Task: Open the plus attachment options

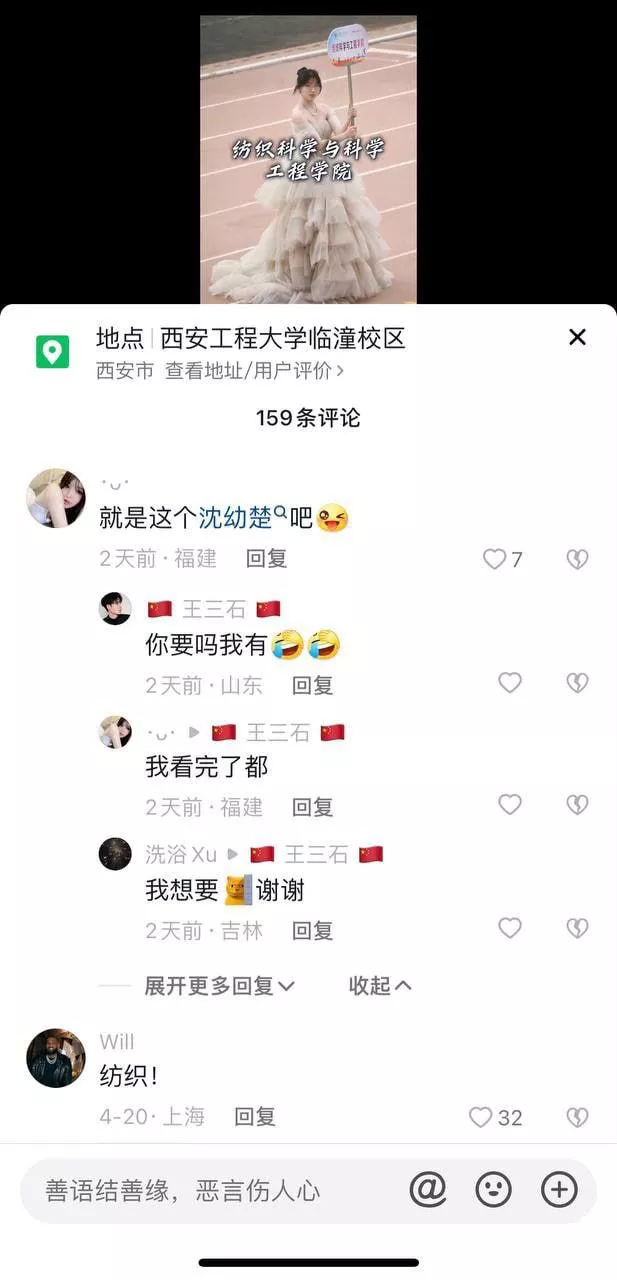Action: pyautogui.click(x=559, y=1190)
